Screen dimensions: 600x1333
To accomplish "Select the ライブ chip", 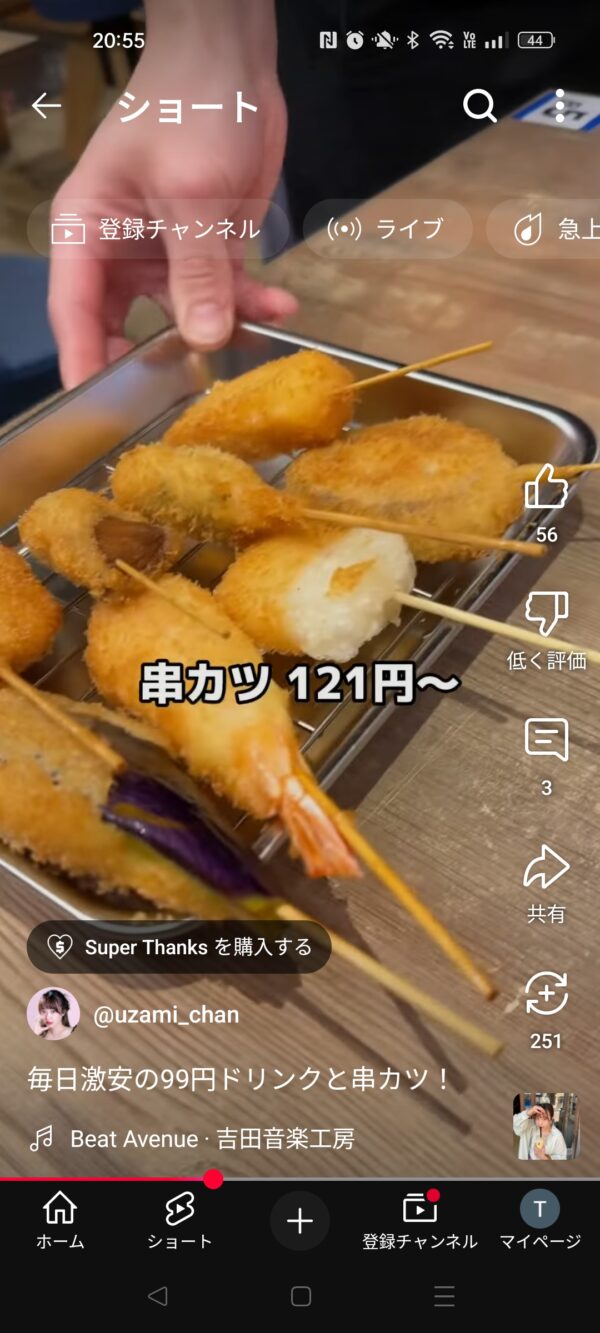I will [x=386, y=229].
